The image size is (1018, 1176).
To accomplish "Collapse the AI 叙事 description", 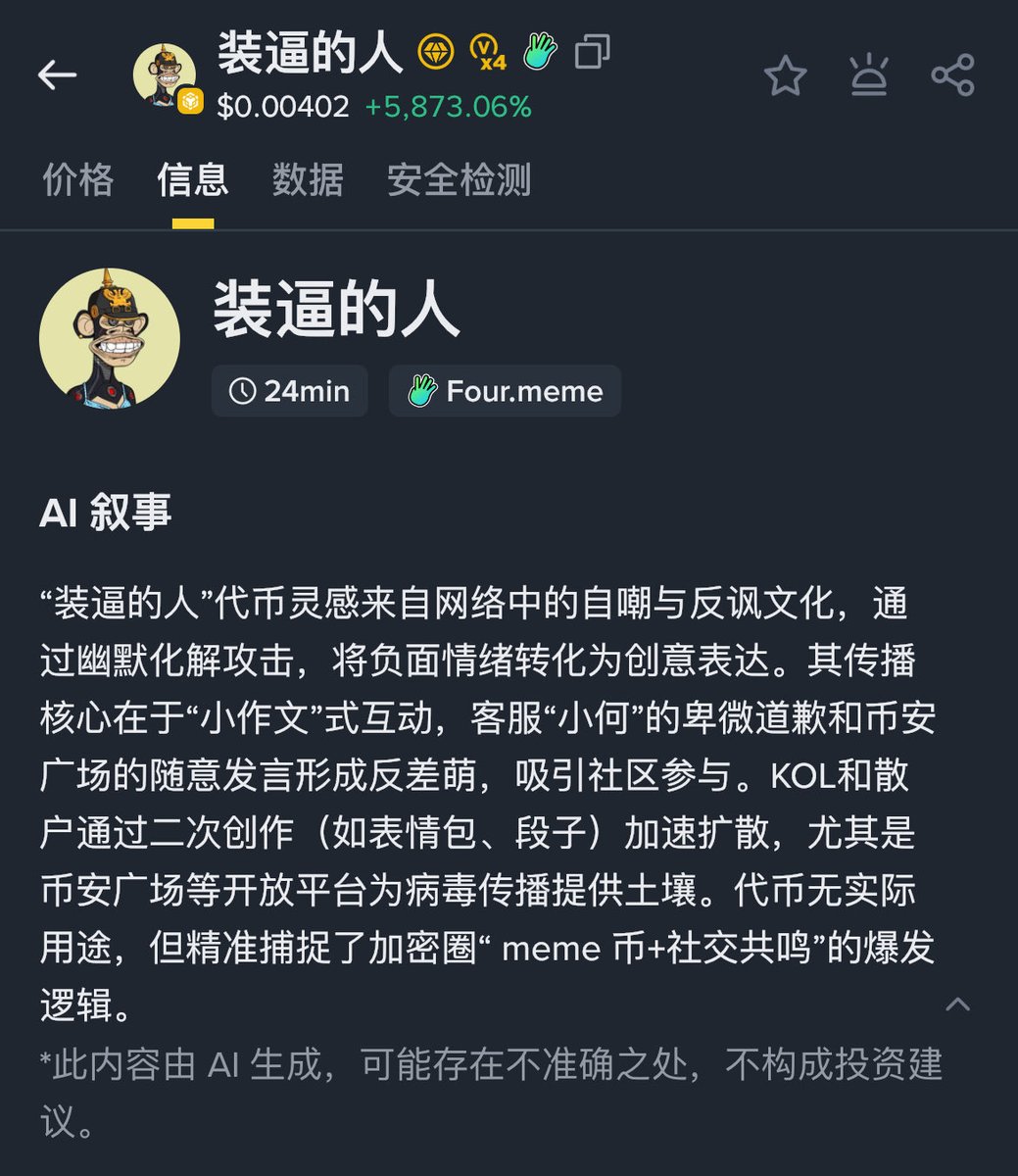I will point(957,1004).
